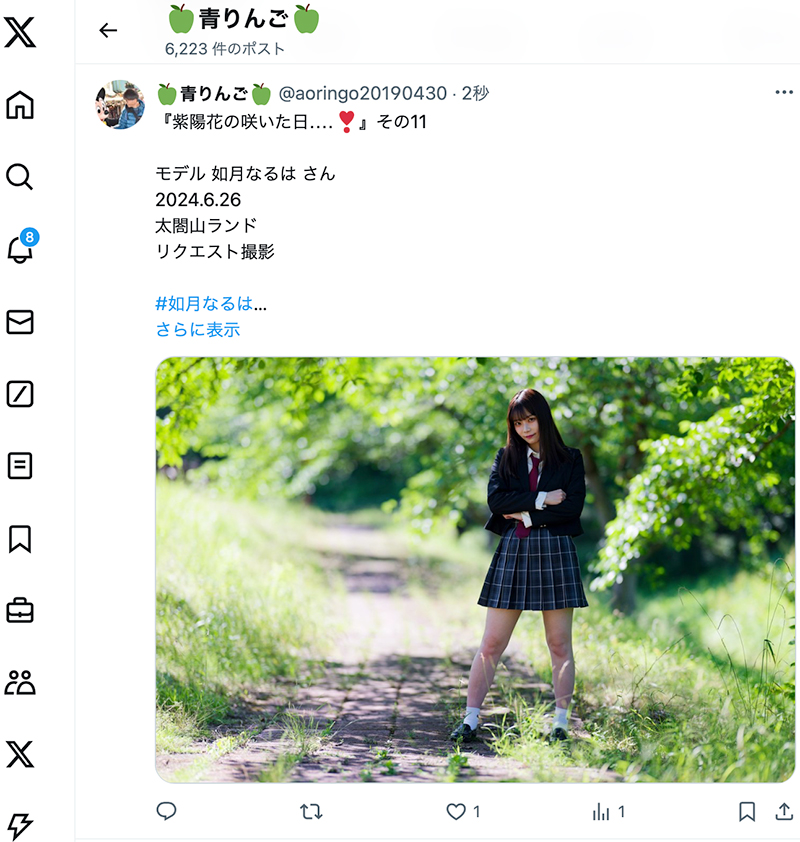Screen dimensions: 800x842
Task: Tap the #如月なるは hashtag link
Action: tap(204, 303)
